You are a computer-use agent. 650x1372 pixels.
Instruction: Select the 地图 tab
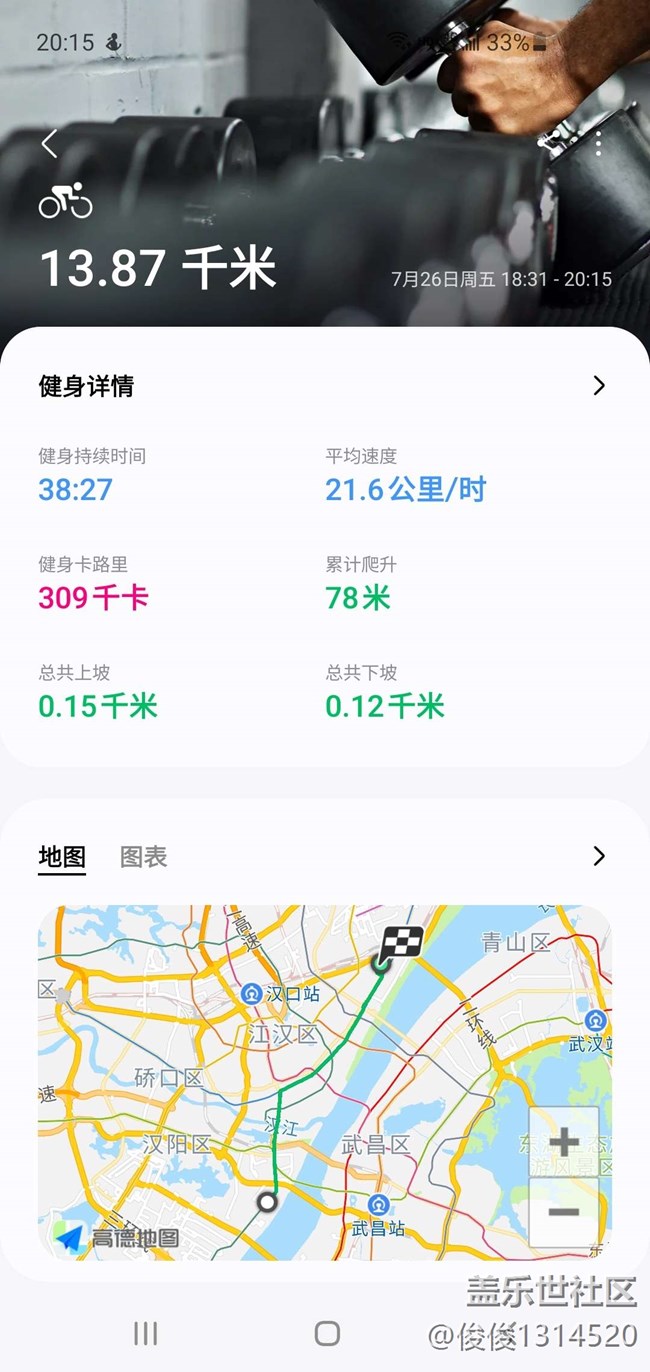62,857
